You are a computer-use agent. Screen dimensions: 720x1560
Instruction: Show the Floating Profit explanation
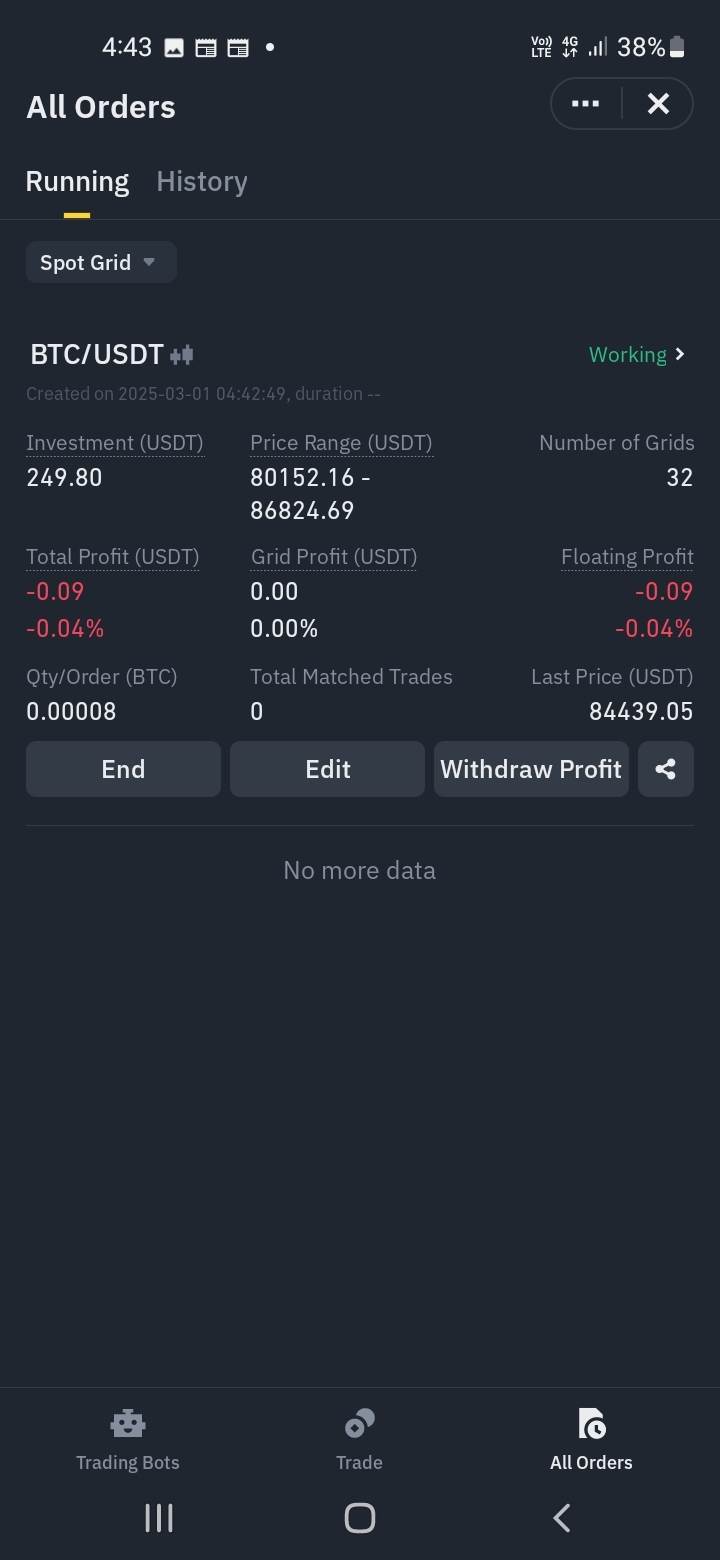click(x=627, y=556)
